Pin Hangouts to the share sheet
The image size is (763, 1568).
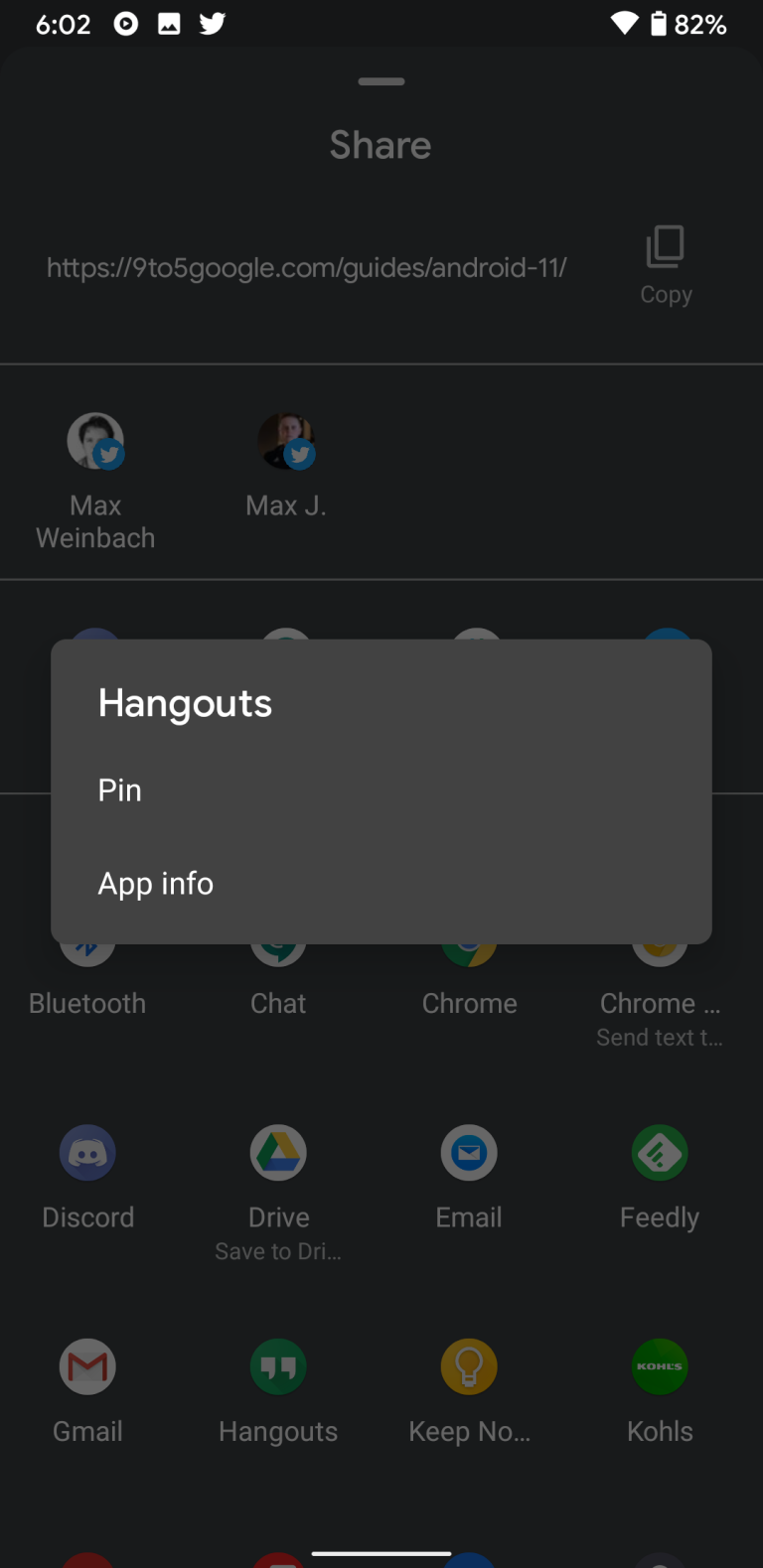point(120,790)
